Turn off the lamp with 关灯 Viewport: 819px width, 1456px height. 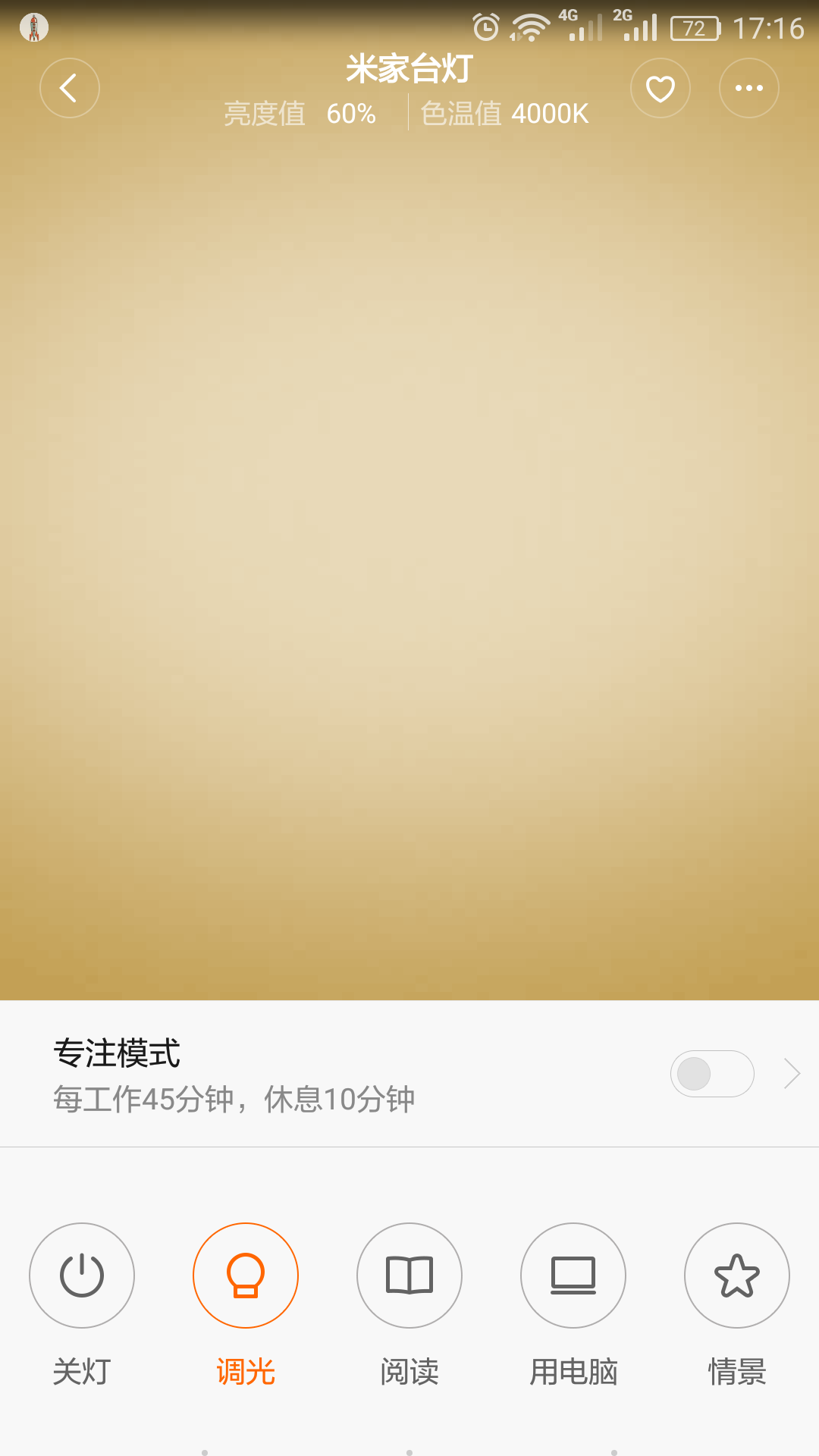82,1276
